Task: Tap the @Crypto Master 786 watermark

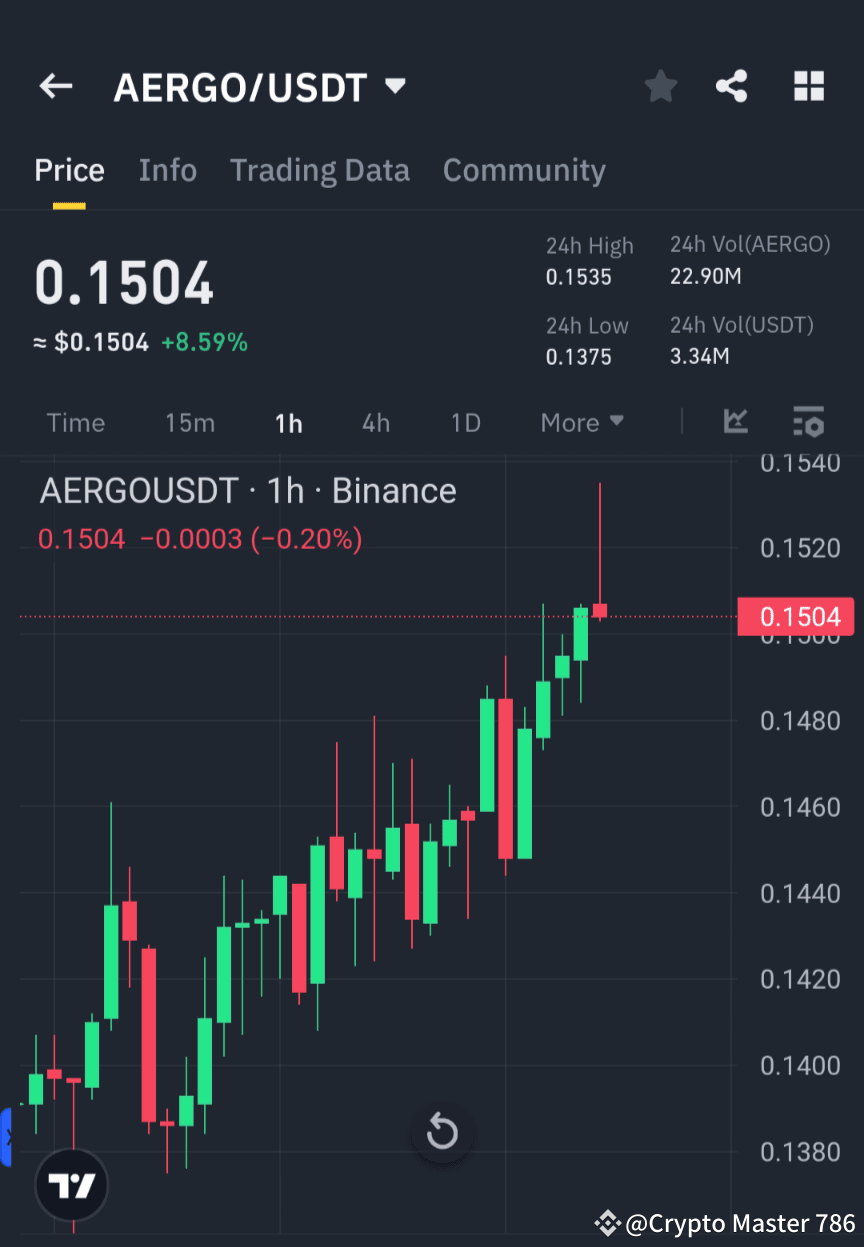Action: (720, 1223)
